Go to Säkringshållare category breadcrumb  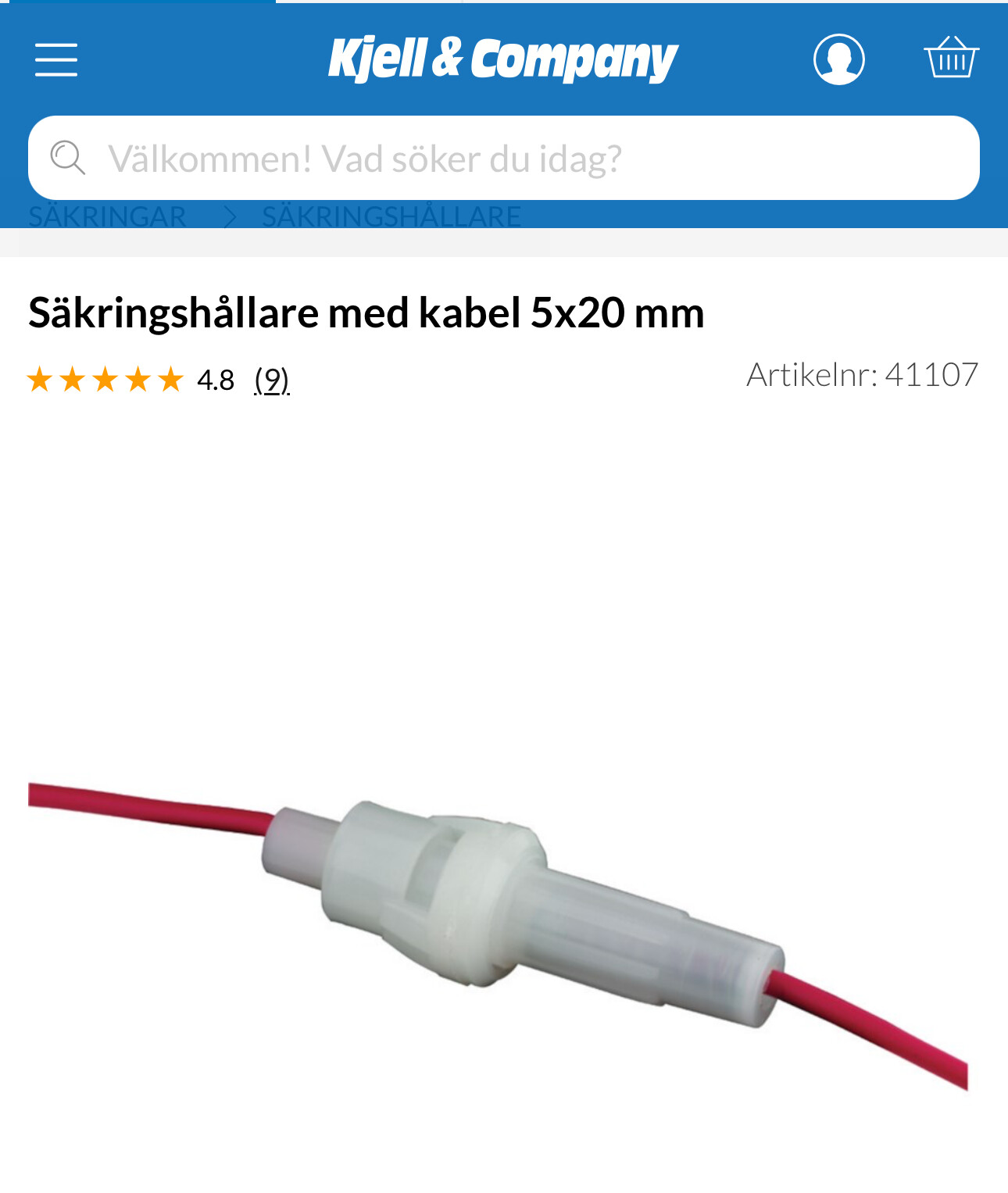[391, 216]
